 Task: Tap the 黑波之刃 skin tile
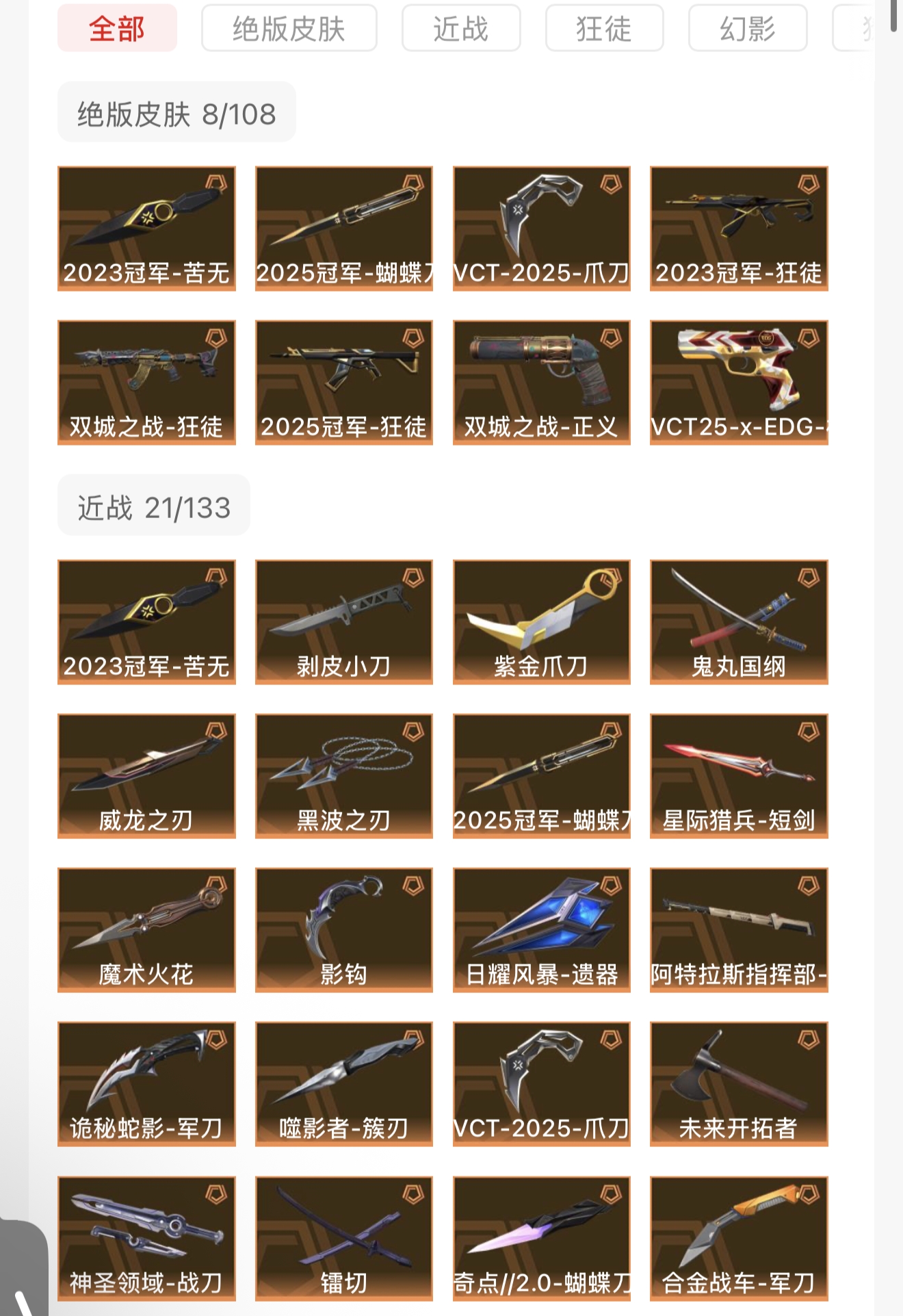point(343,775)
